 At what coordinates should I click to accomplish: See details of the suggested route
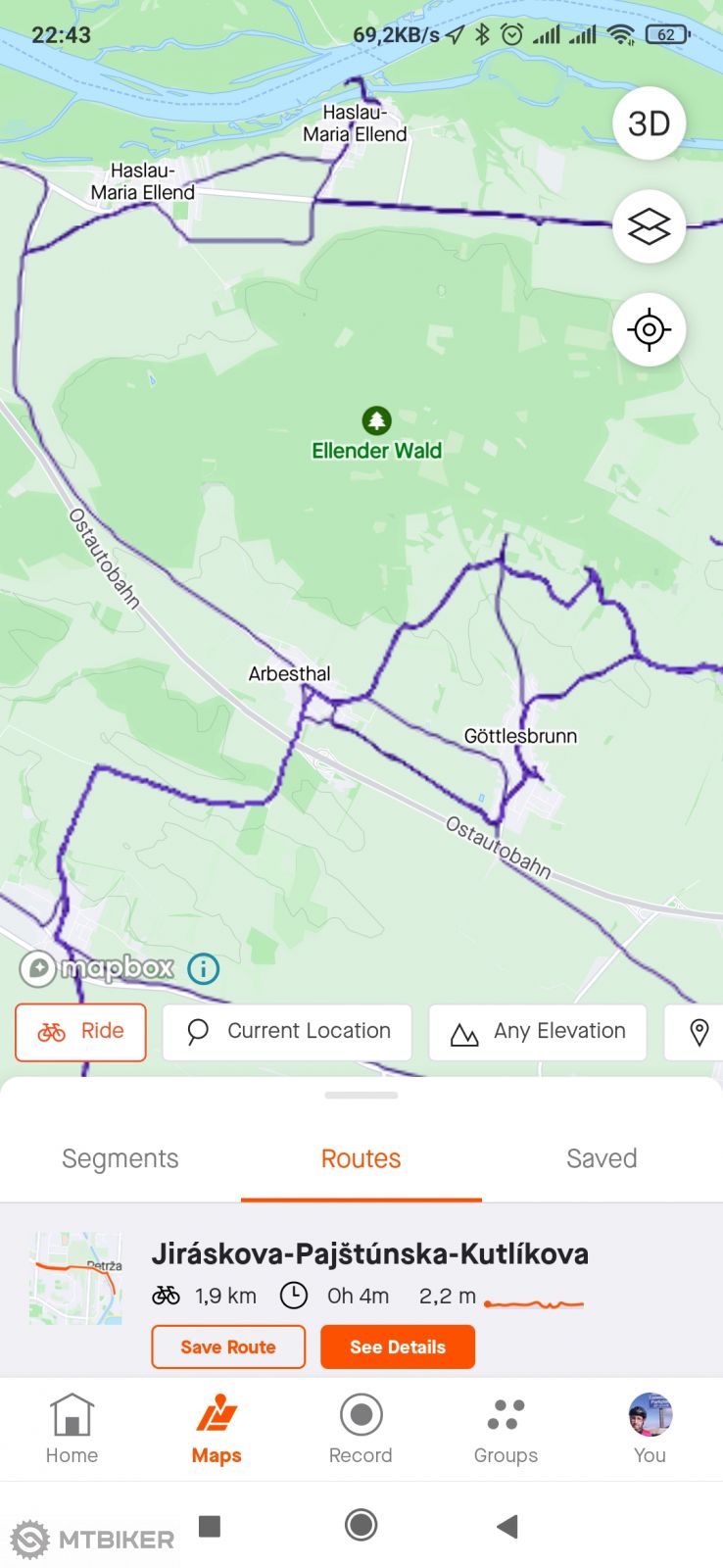pyautogui.click(x=398, y=1347)
